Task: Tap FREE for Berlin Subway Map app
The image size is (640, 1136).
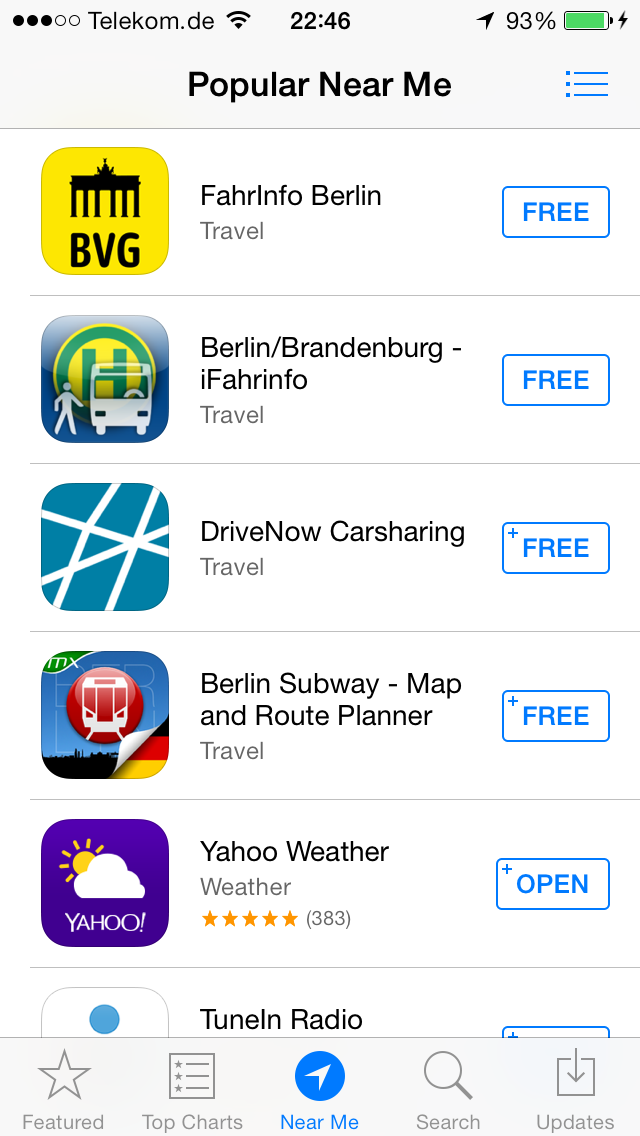Action: click(x=556, y=716)
